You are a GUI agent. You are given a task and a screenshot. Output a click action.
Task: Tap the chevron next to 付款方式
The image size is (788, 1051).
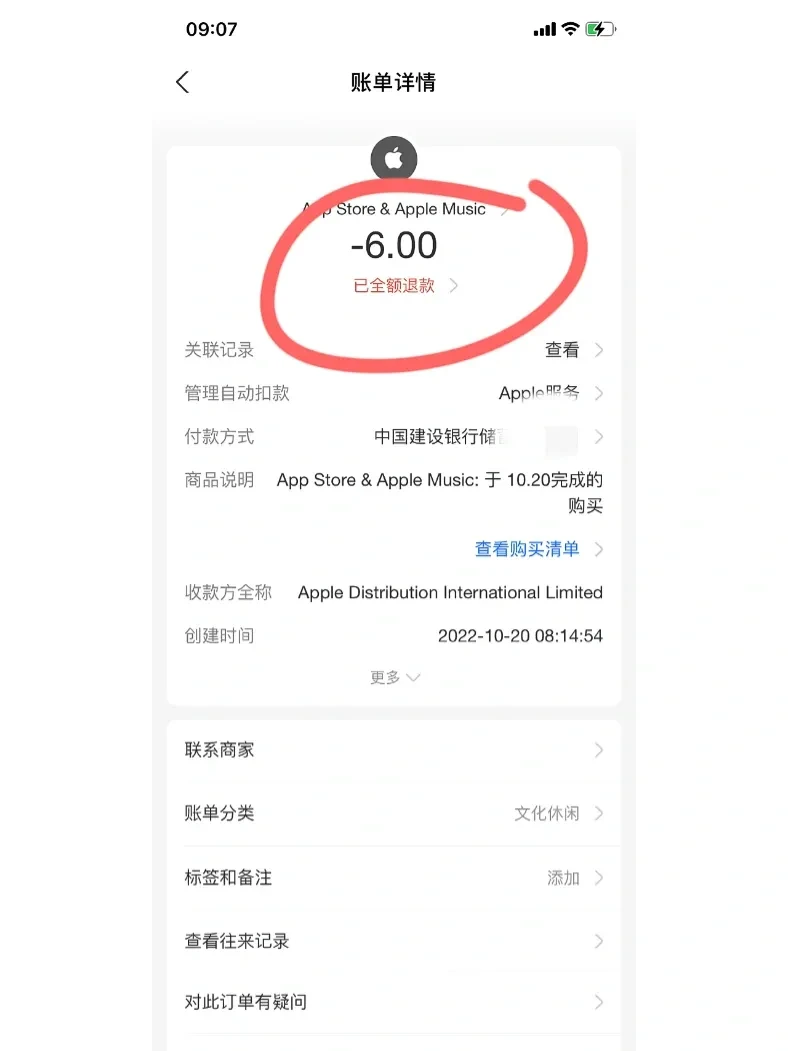pos(598,436)
